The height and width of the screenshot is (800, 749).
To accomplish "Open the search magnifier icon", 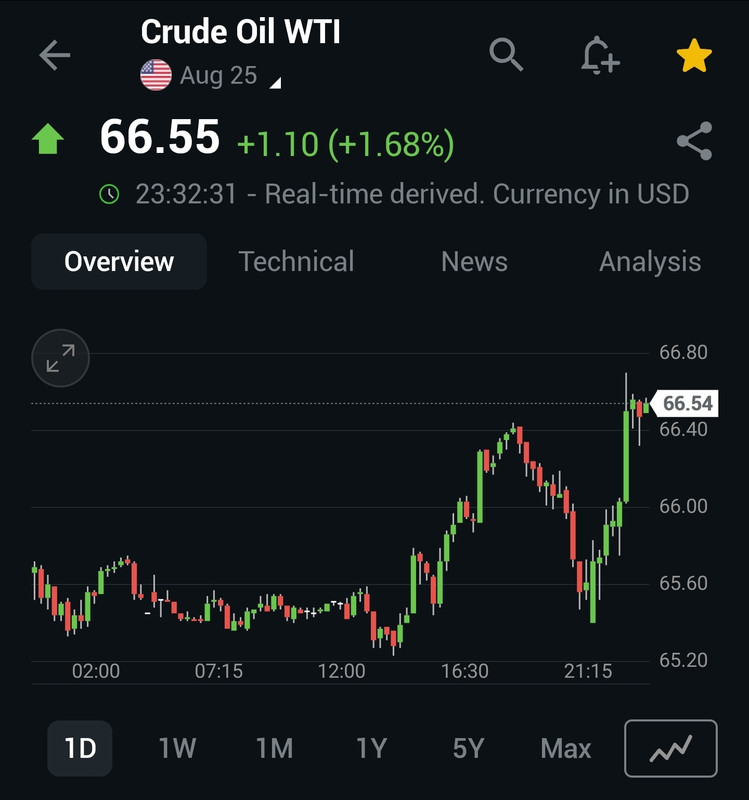I will coord(506,55).
